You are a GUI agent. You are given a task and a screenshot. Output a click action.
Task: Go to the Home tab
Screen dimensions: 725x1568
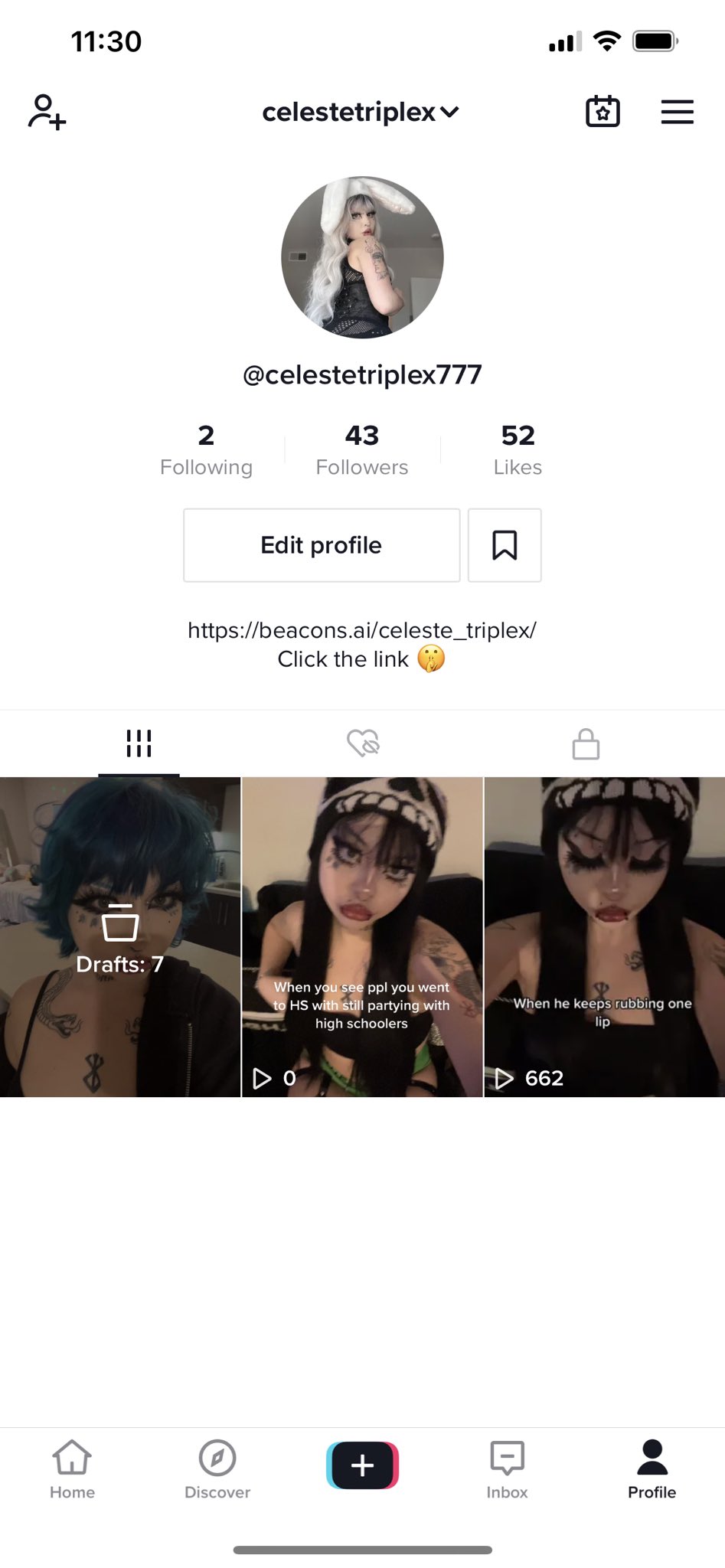click(x=72, y=1470)
